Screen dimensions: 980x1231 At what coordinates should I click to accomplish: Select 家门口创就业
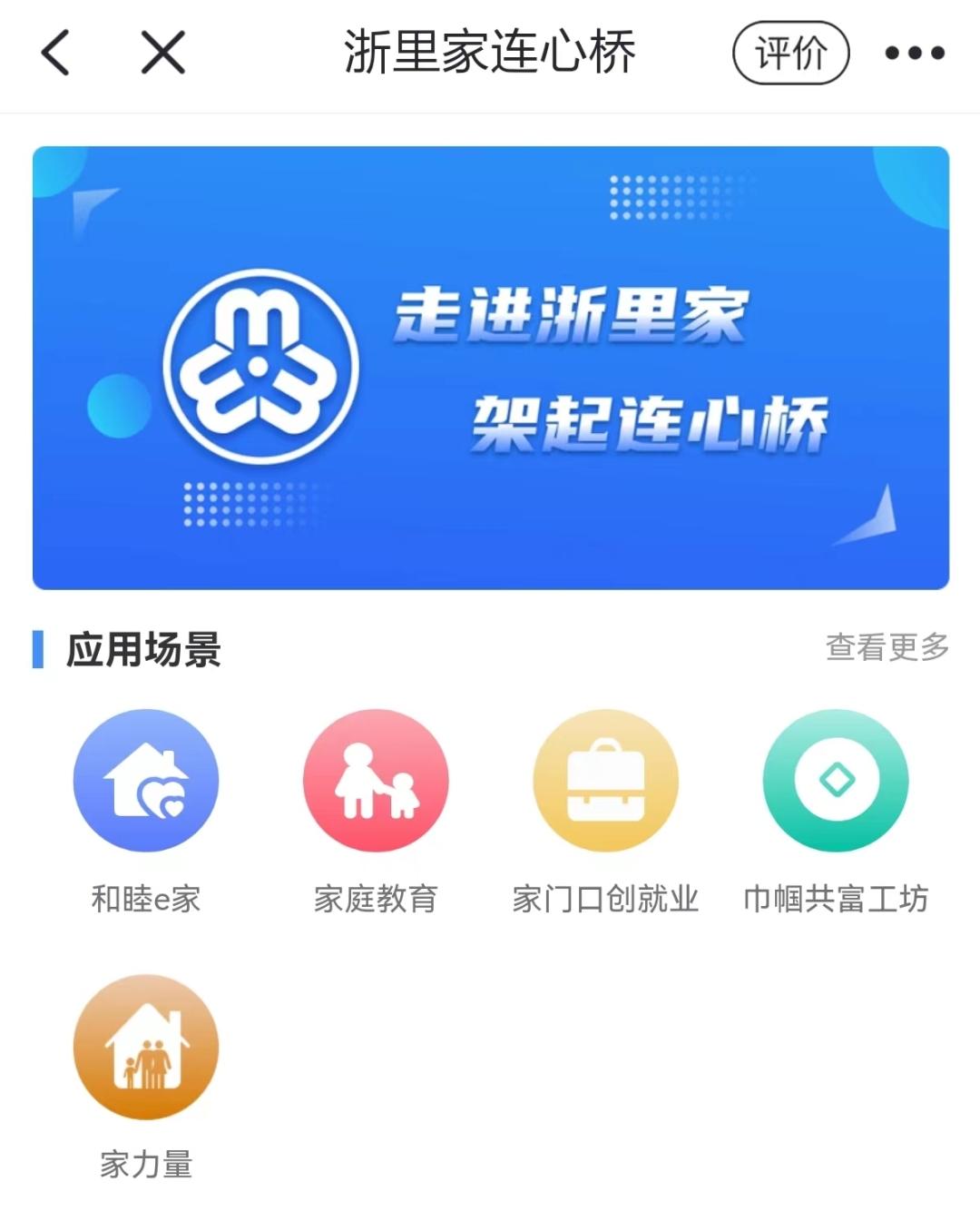605,781
